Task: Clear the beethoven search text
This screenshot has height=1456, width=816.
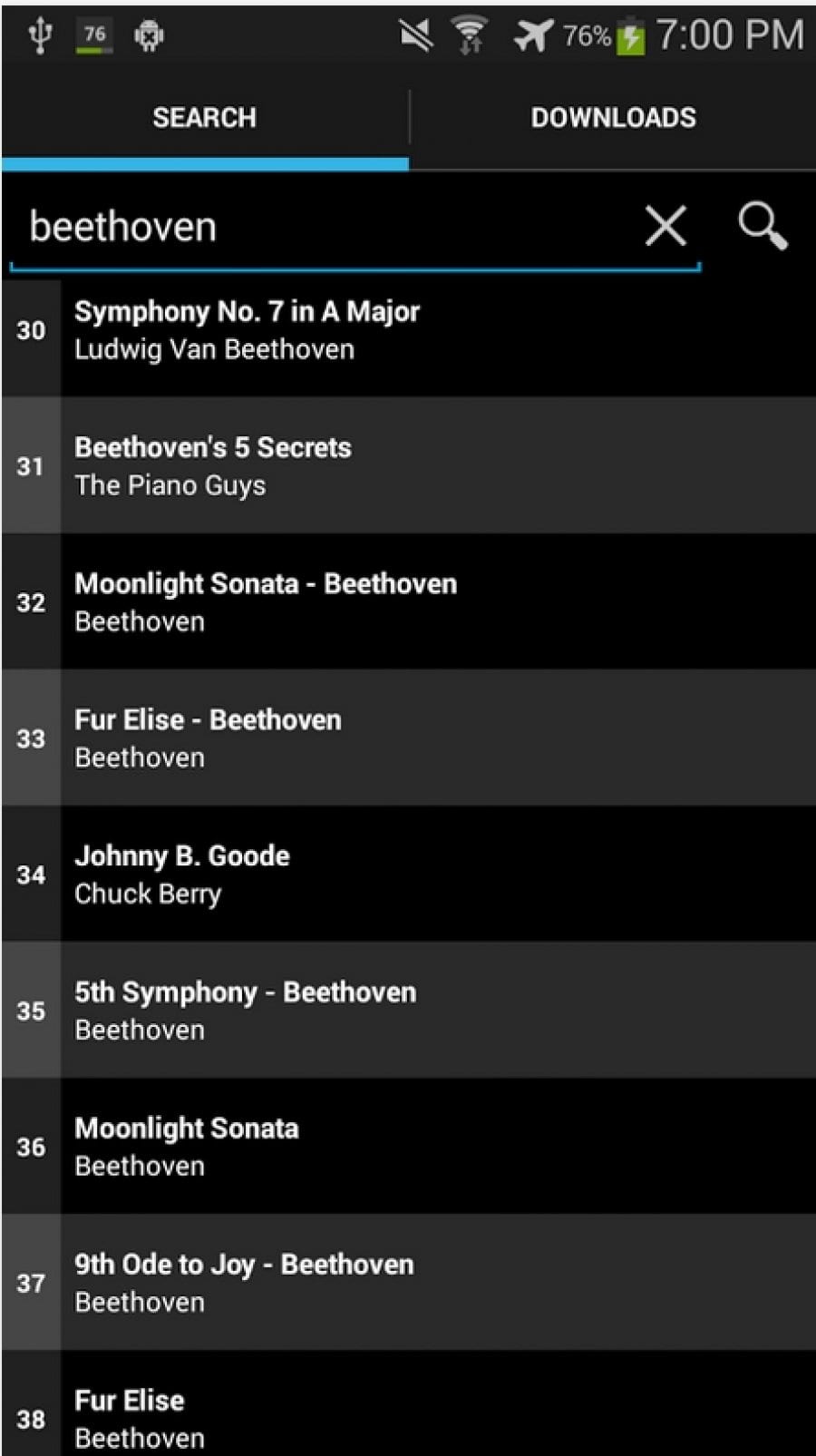Action: click(665, 225)
